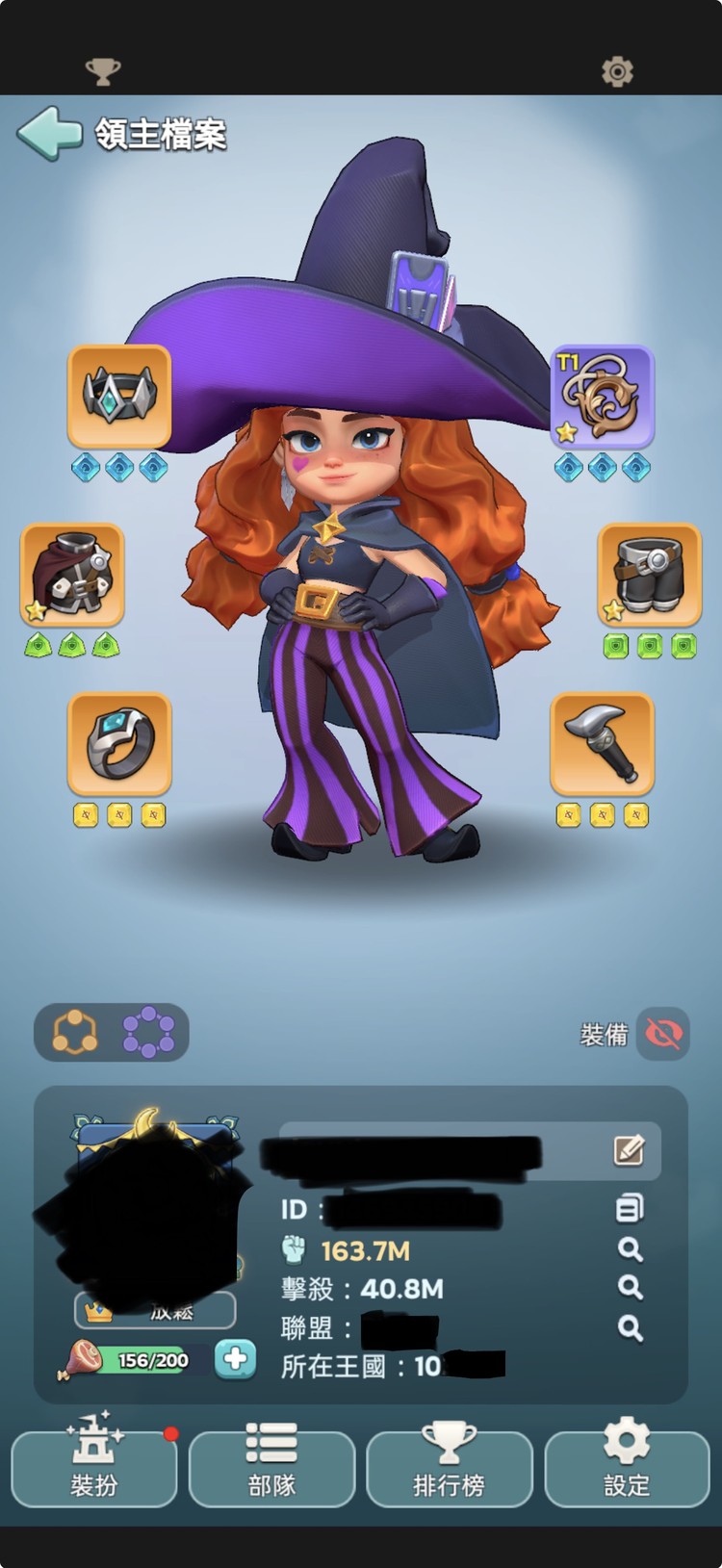This screenshot has width=722, height=1568.
Task: Add stamina with the plus button
Action: point(235,1359)
